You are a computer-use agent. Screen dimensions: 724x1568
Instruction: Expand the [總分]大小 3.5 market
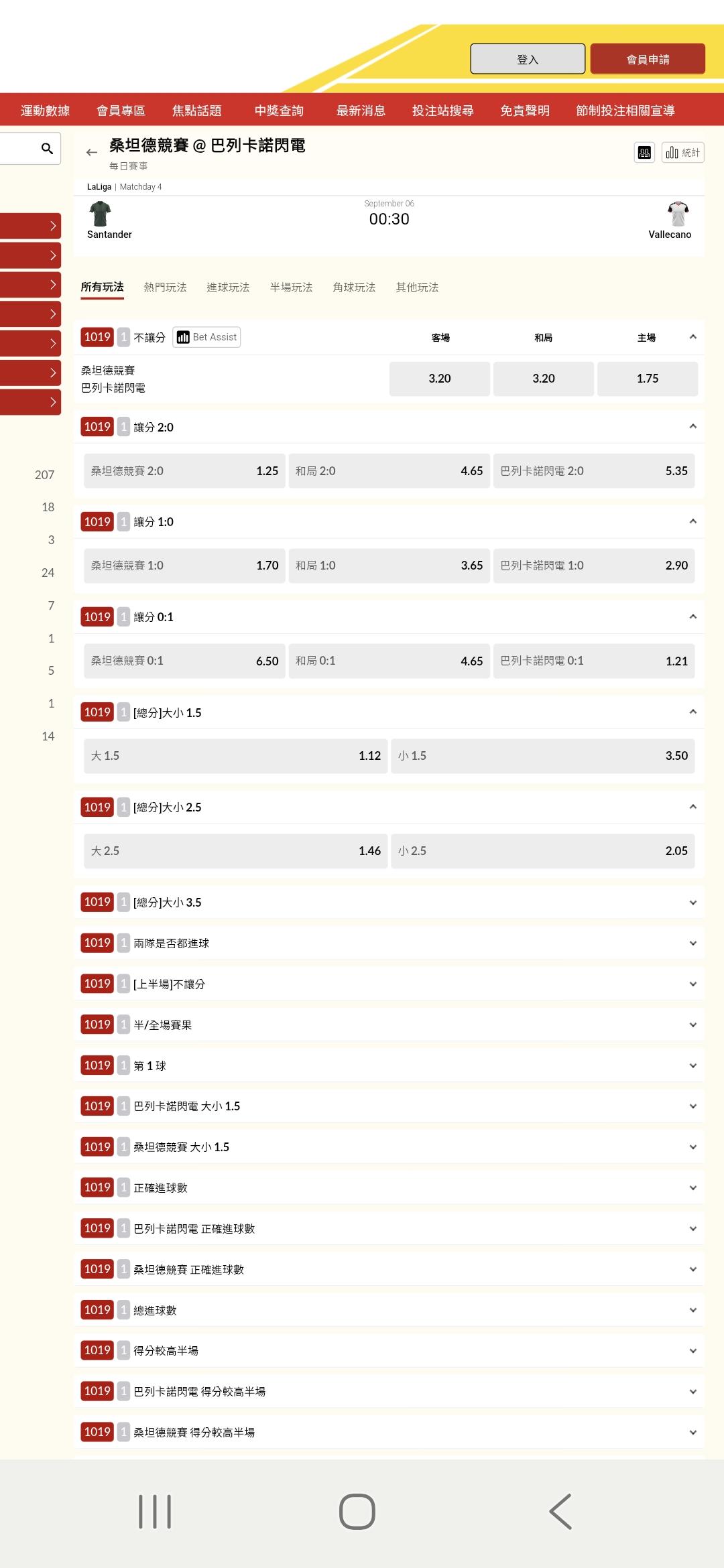coord(389,903)
